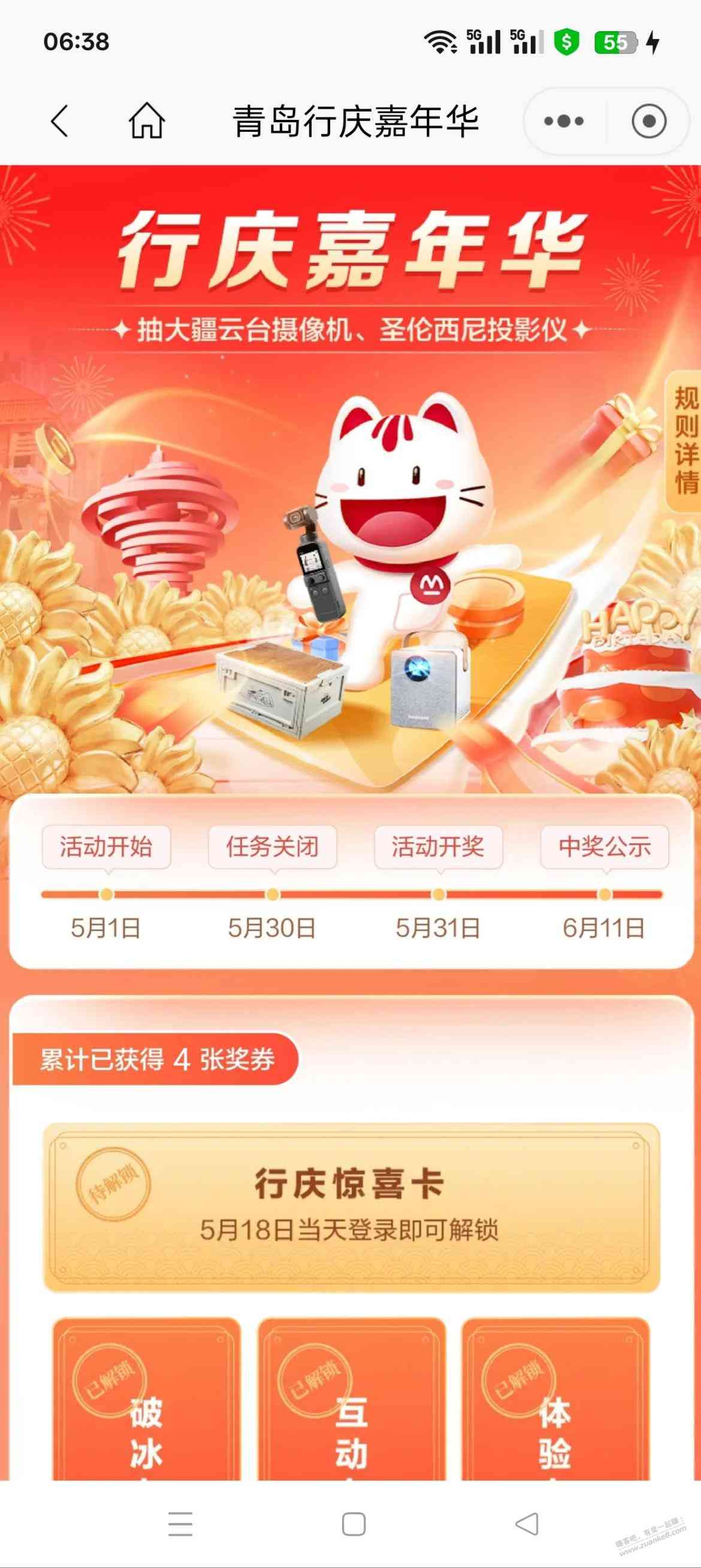The height and width of the screenshot is (1568, 701).
Task: Open recent apps from navigation bar
Action: click(180, 1524)
